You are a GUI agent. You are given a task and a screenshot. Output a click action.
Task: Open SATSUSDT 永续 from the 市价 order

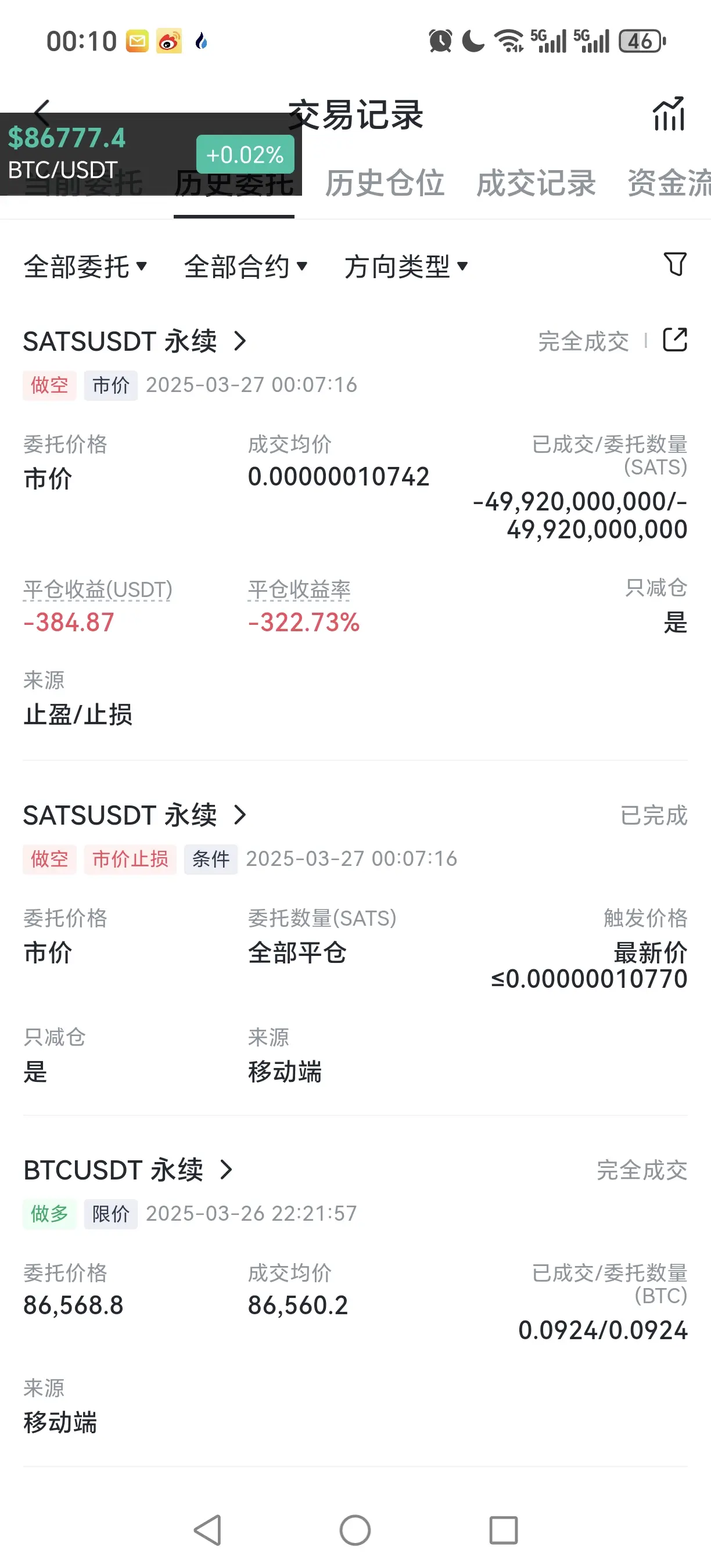[135, 341]
